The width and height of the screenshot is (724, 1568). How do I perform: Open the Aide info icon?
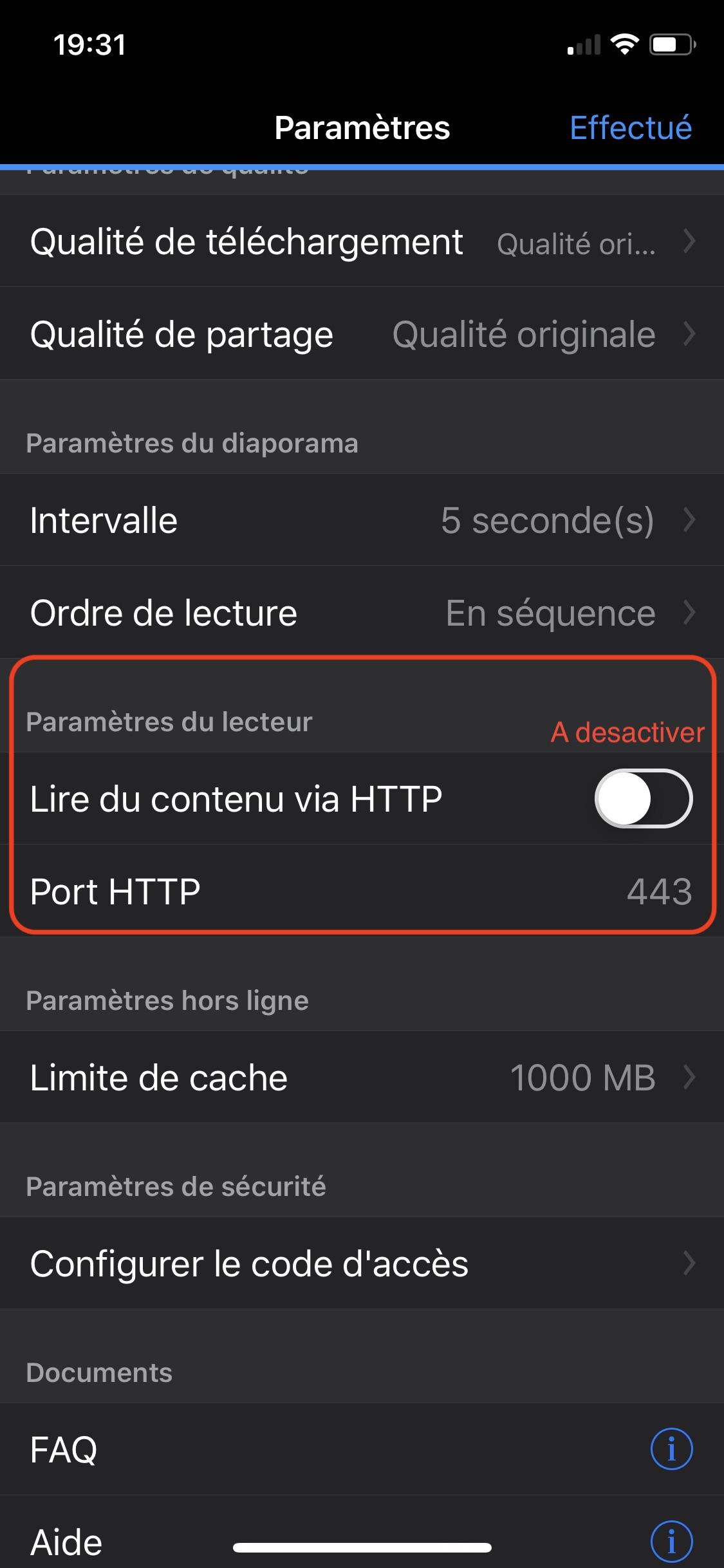(x=671, y=1541)
